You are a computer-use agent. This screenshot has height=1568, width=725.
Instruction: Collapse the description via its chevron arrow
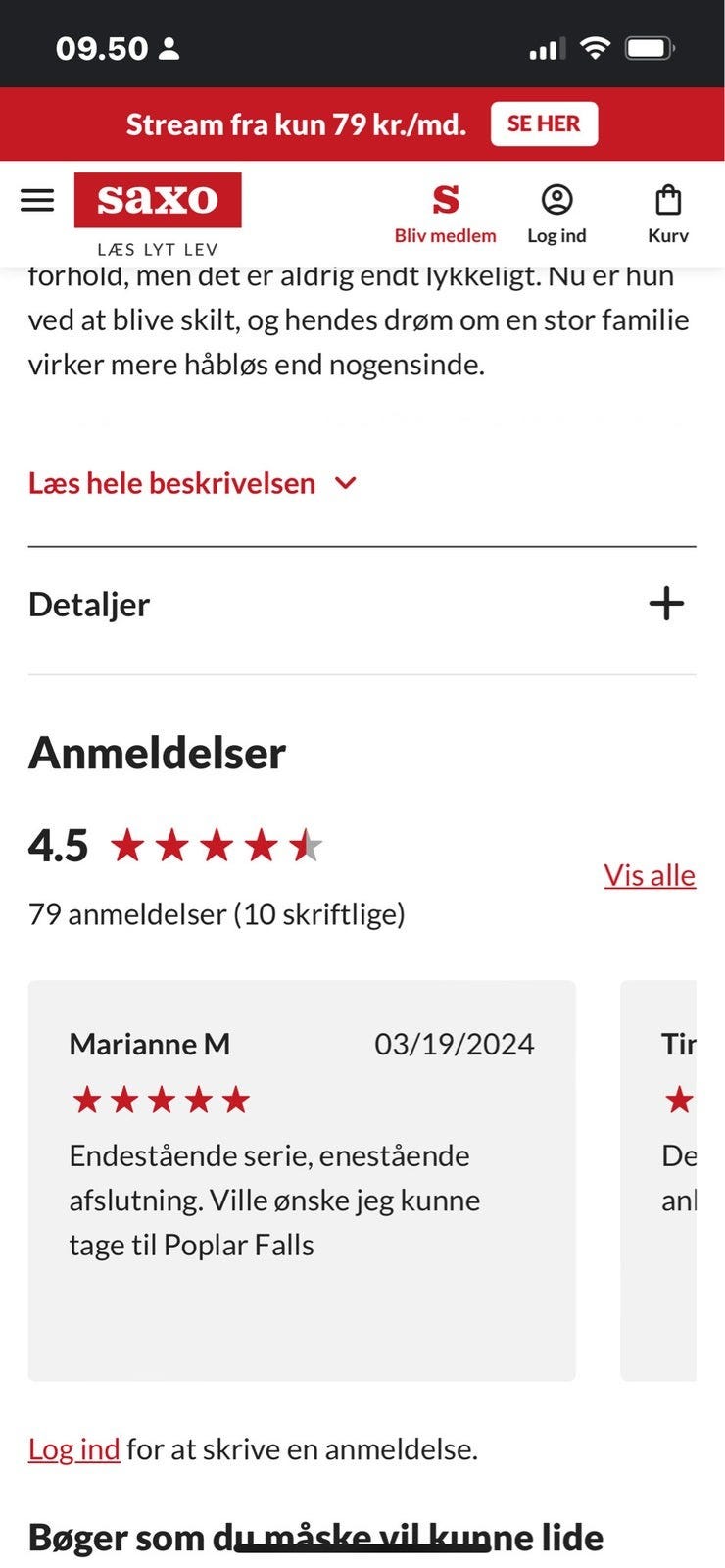point(344,483)
